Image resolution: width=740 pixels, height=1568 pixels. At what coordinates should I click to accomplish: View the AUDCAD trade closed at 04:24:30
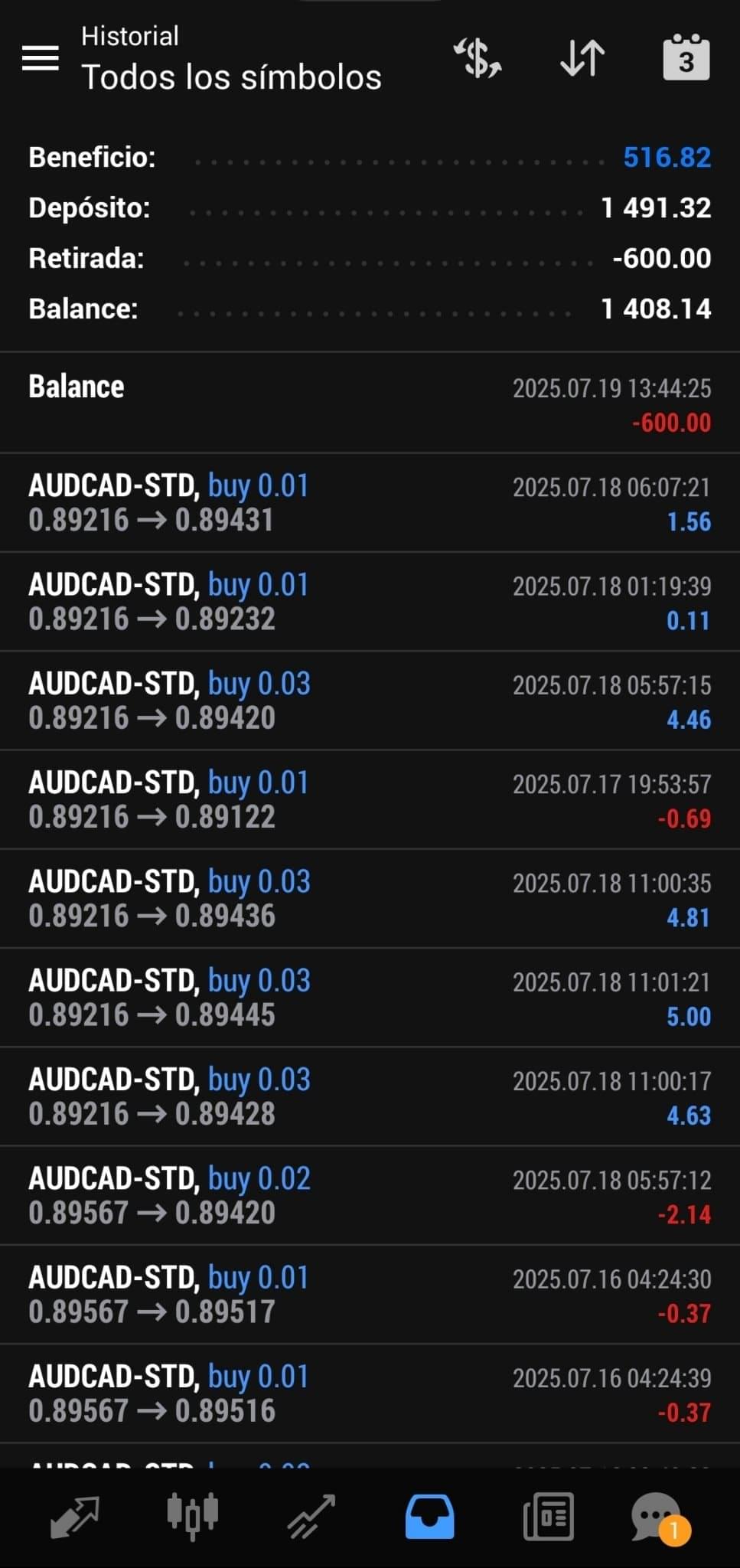pos(370,1294)
